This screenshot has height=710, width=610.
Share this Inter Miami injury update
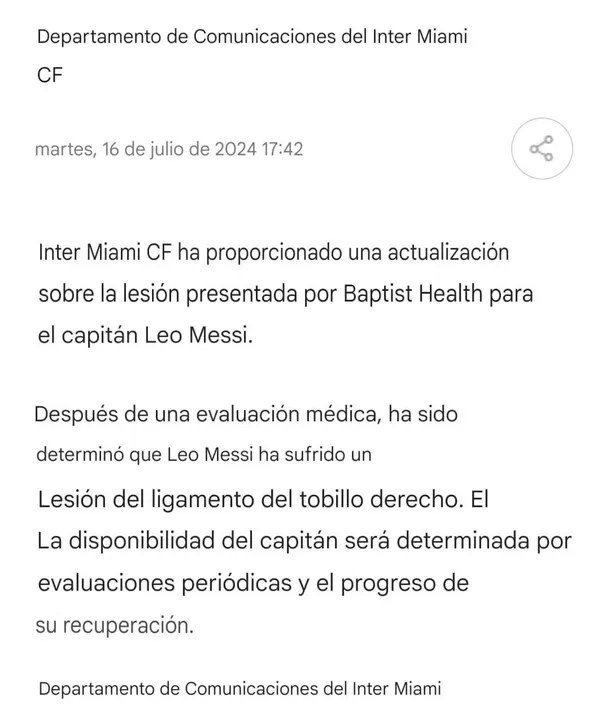[541, 150]
